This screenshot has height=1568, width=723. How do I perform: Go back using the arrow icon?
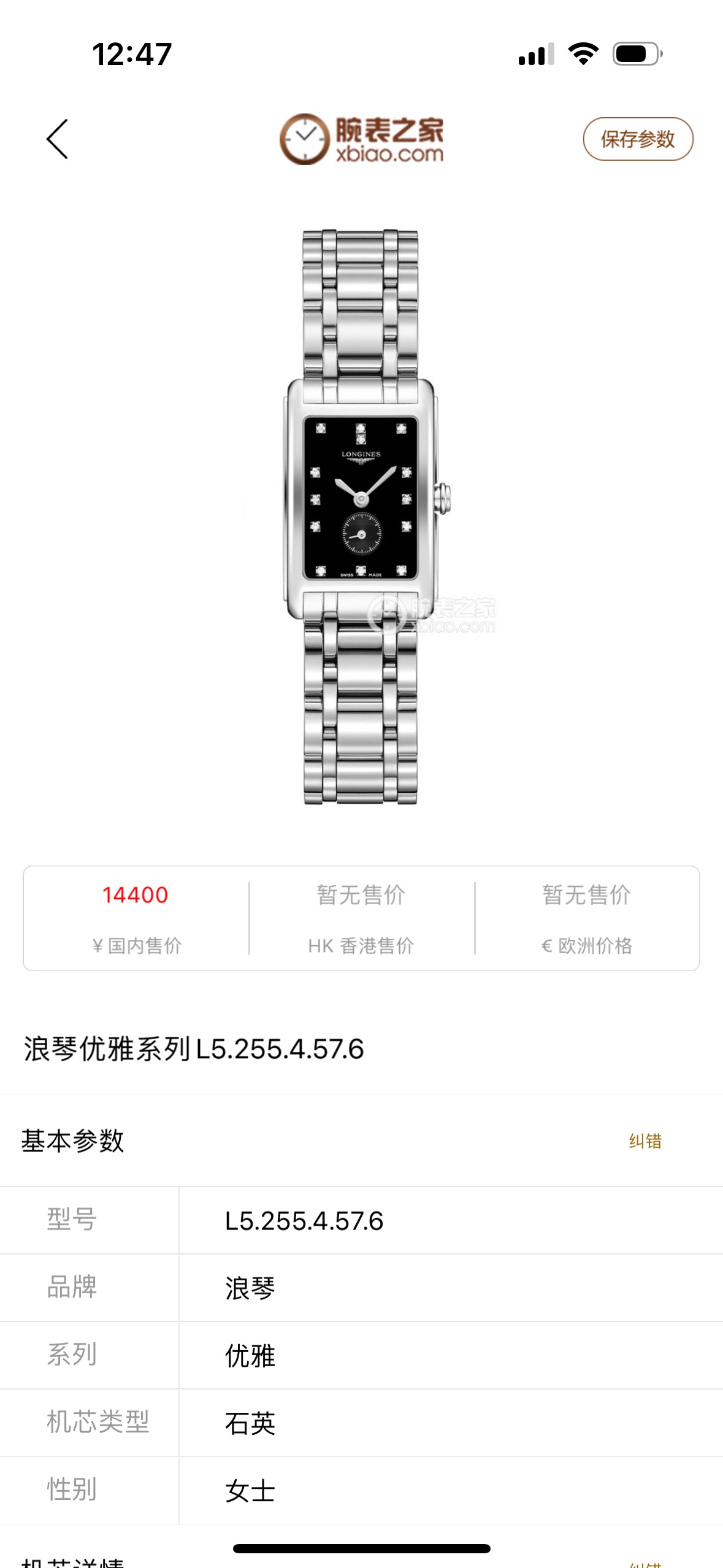point(58,139)
